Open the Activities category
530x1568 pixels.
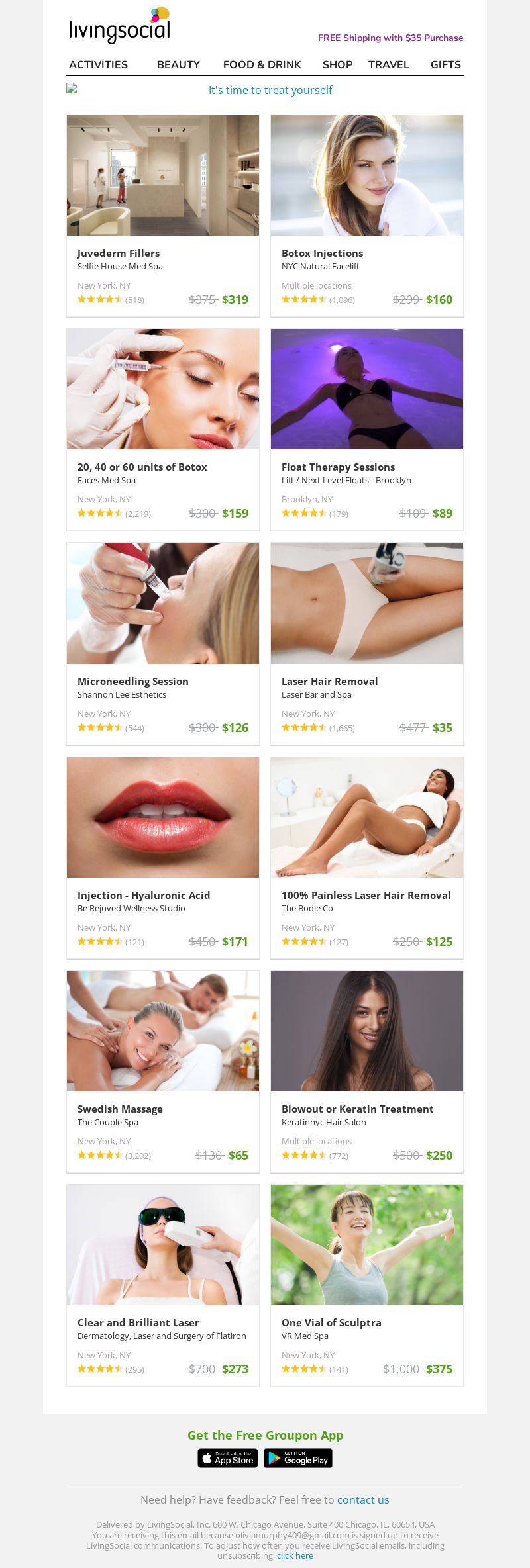coord(98,64)
